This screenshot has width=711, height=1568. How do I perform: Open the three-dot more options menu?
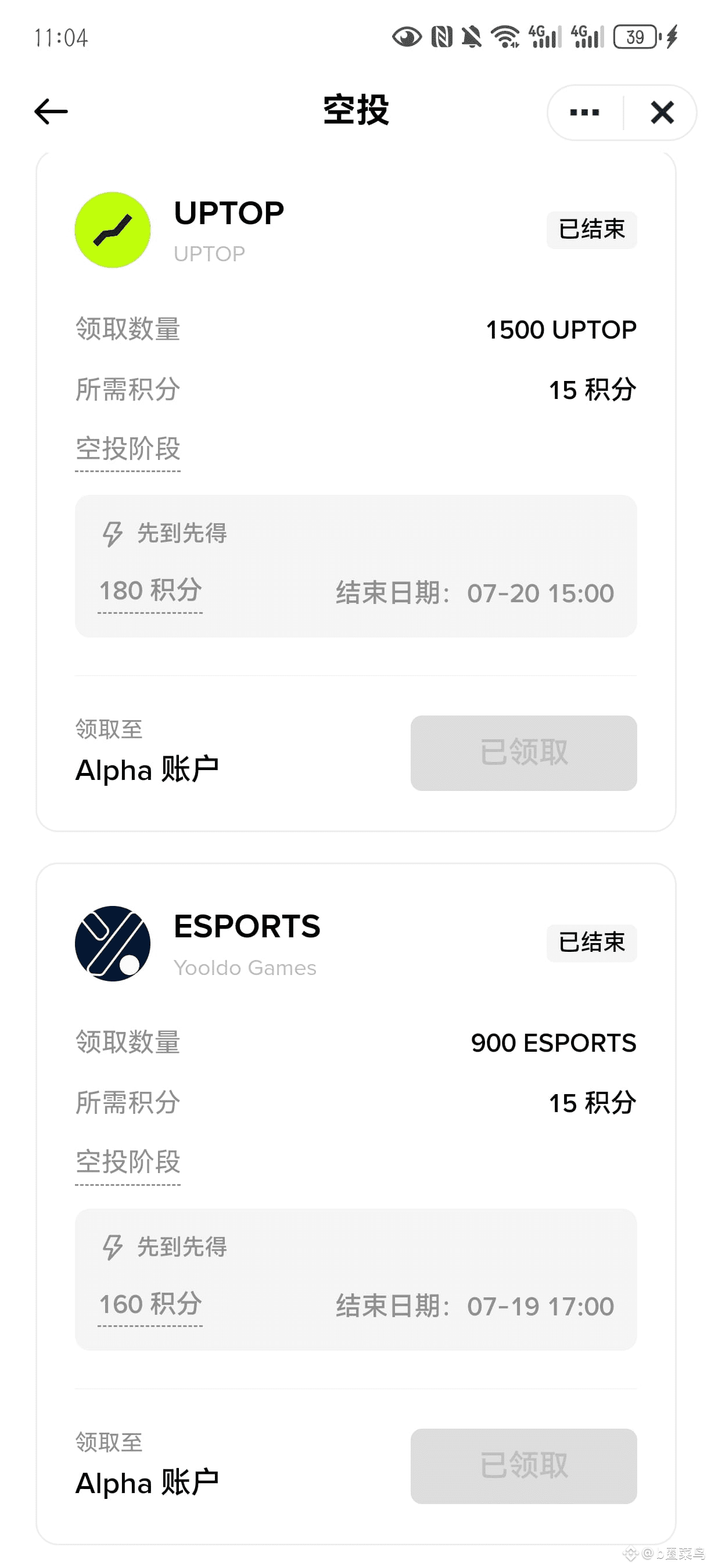pyautogui.click(x=584, y=113)
